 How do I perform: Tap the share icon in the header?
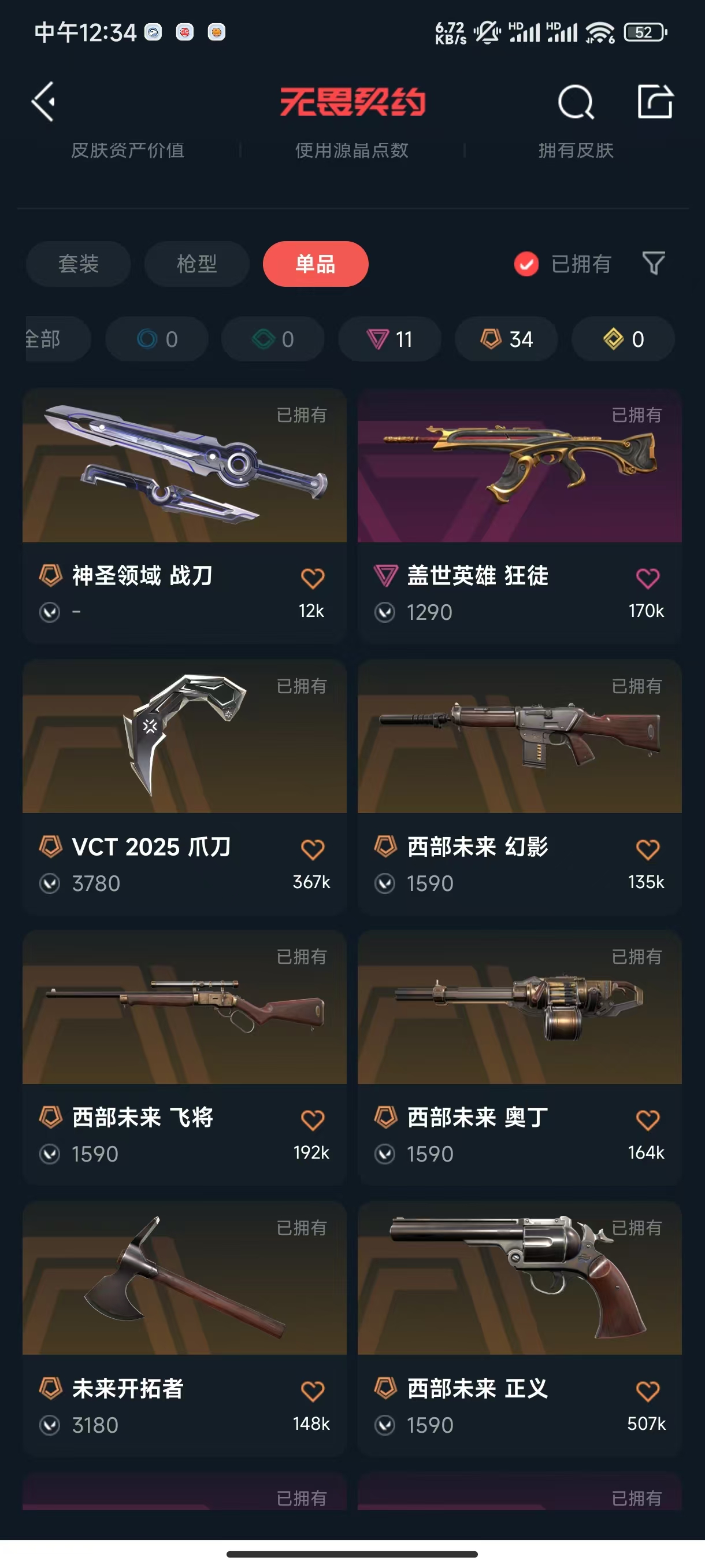click(655, 102)
